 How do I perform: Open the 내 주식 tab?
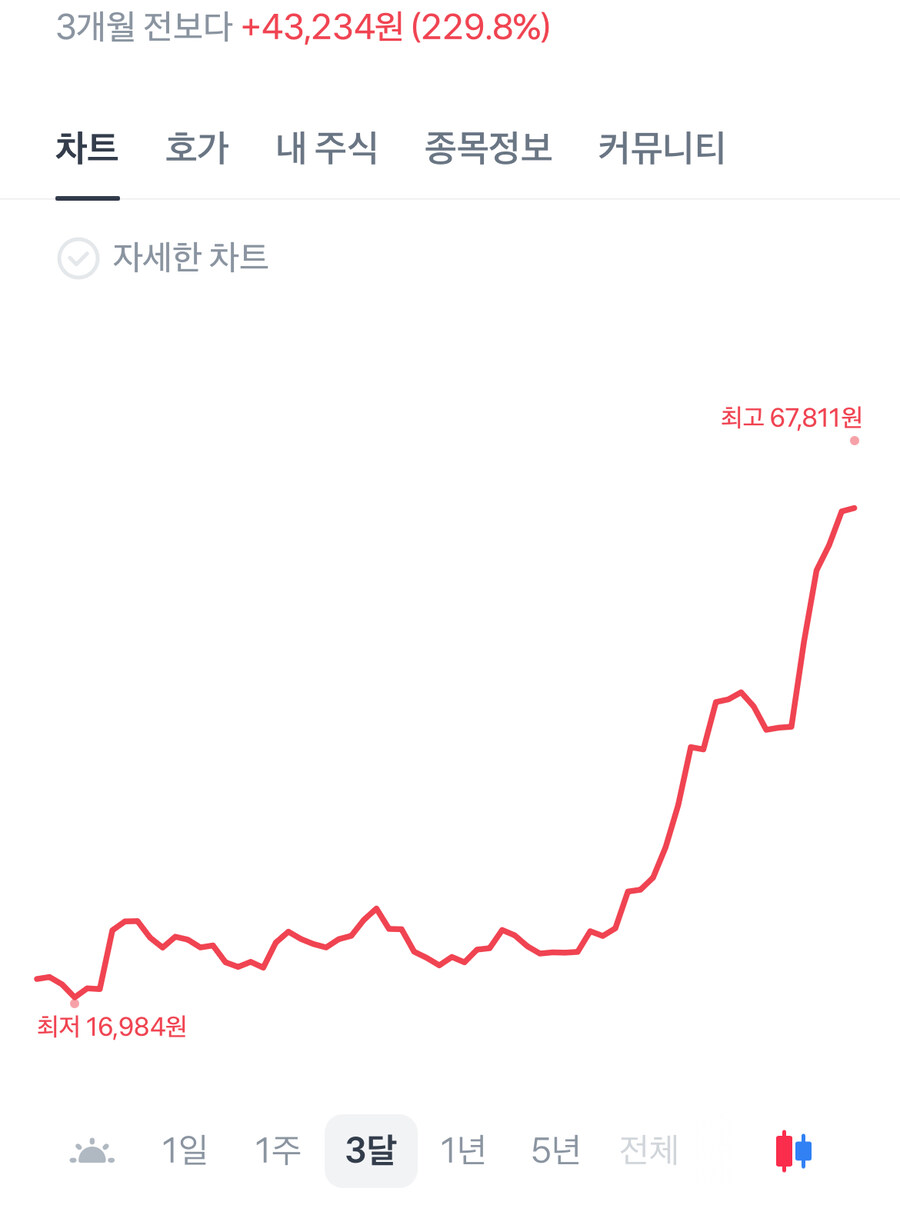(x=328, y=147)
